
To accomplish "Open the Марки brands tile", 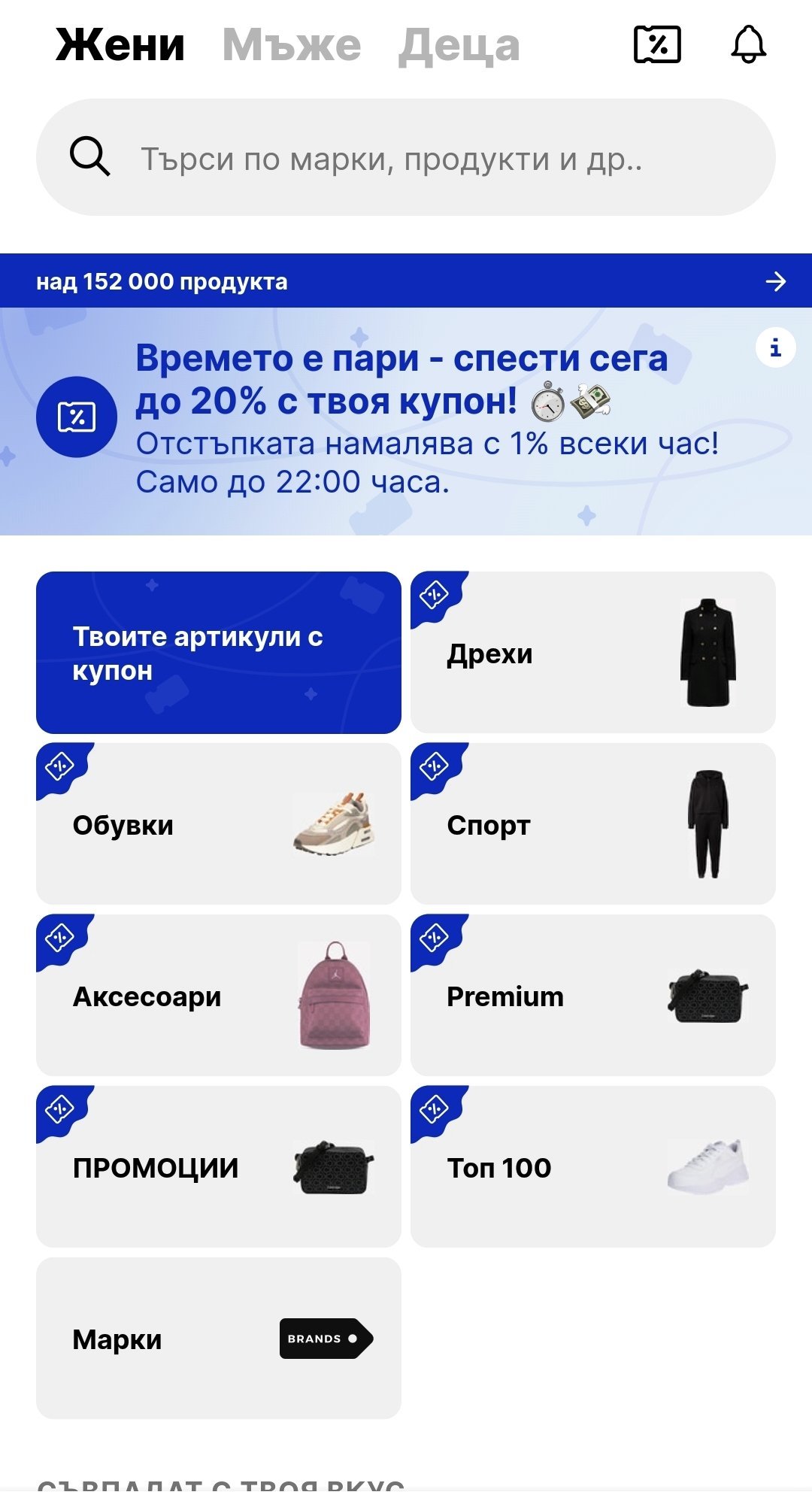I will pos(218,1339).
